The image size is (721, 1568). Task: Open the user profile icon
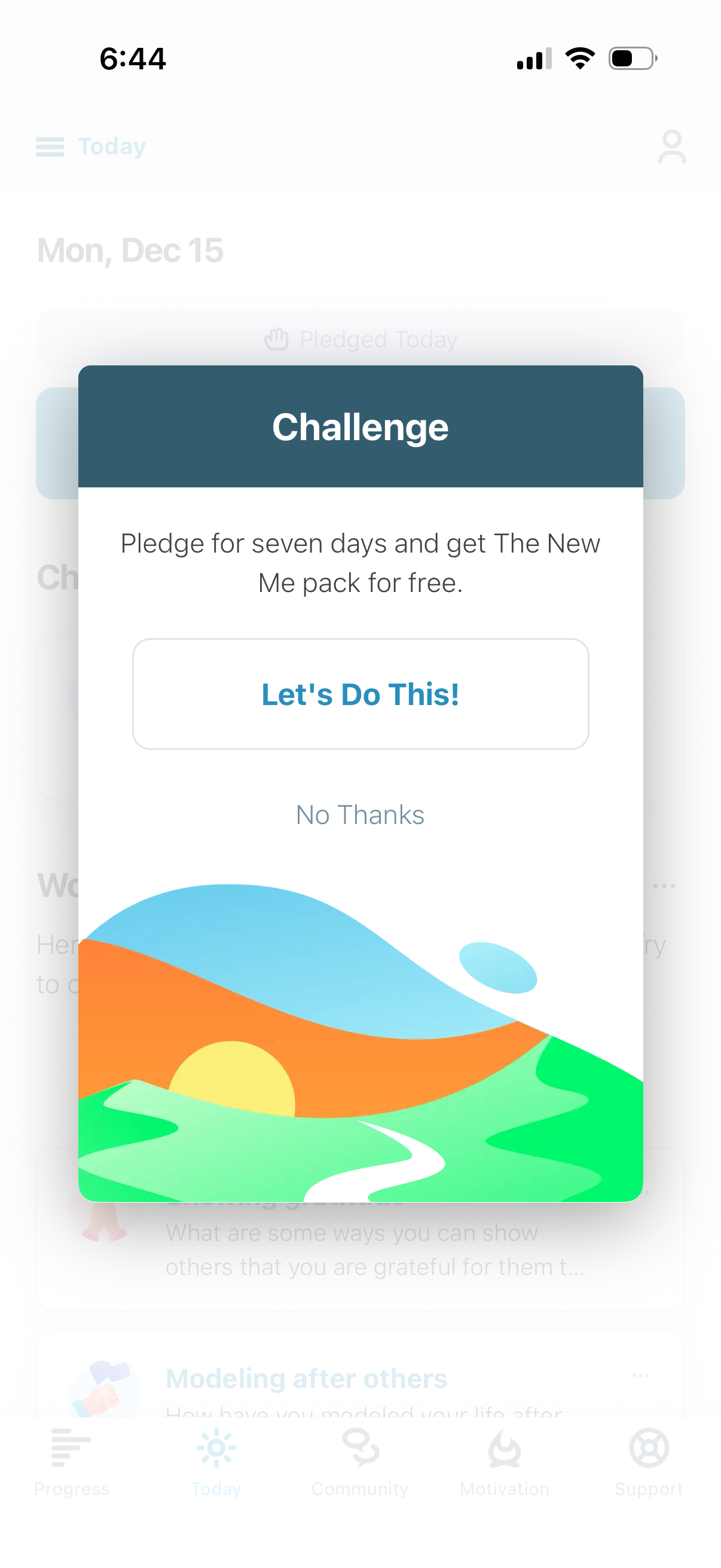(672, 147)
